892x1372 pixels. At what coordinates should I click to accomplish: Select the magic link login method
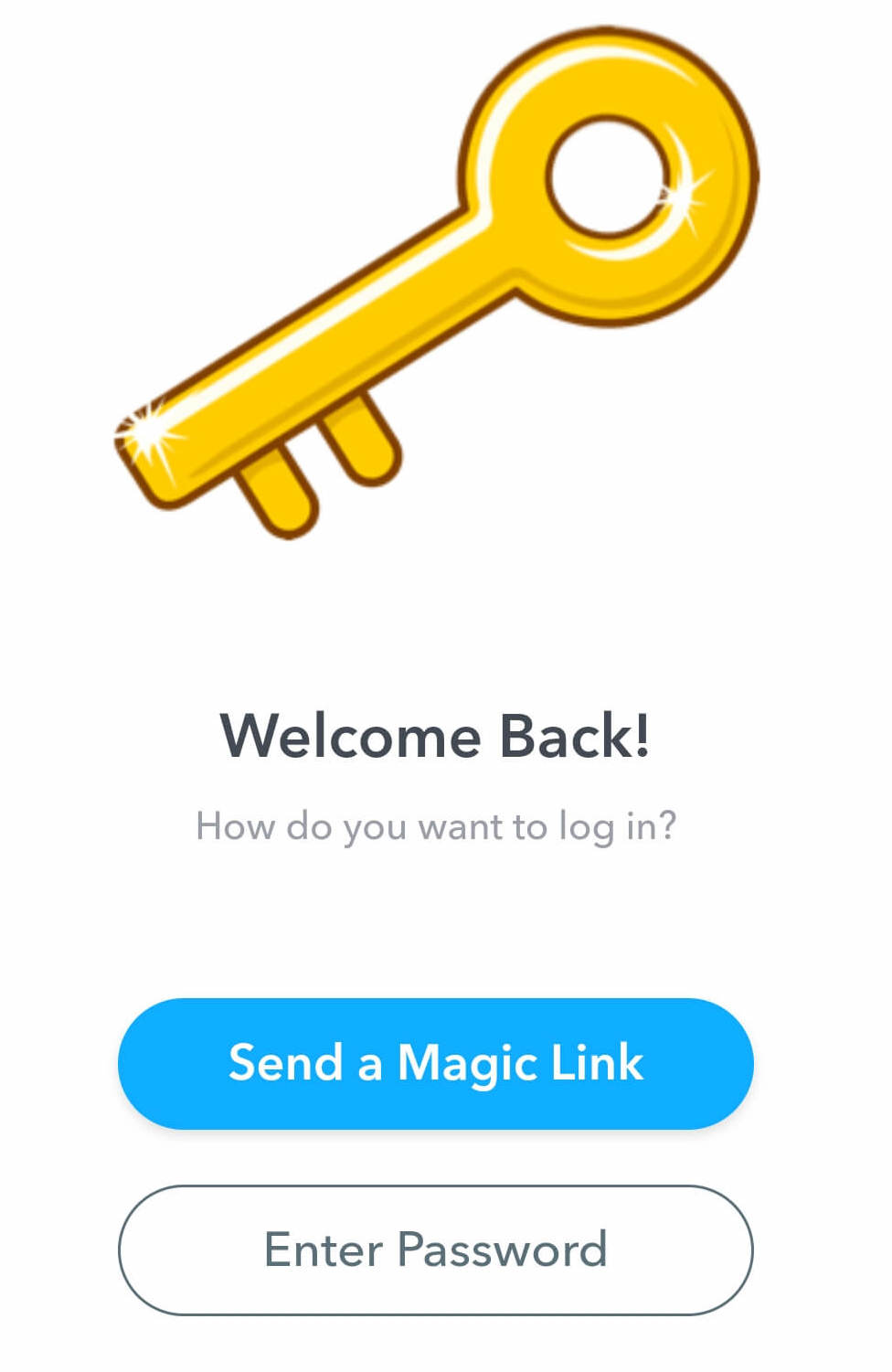pos(435,1062)
